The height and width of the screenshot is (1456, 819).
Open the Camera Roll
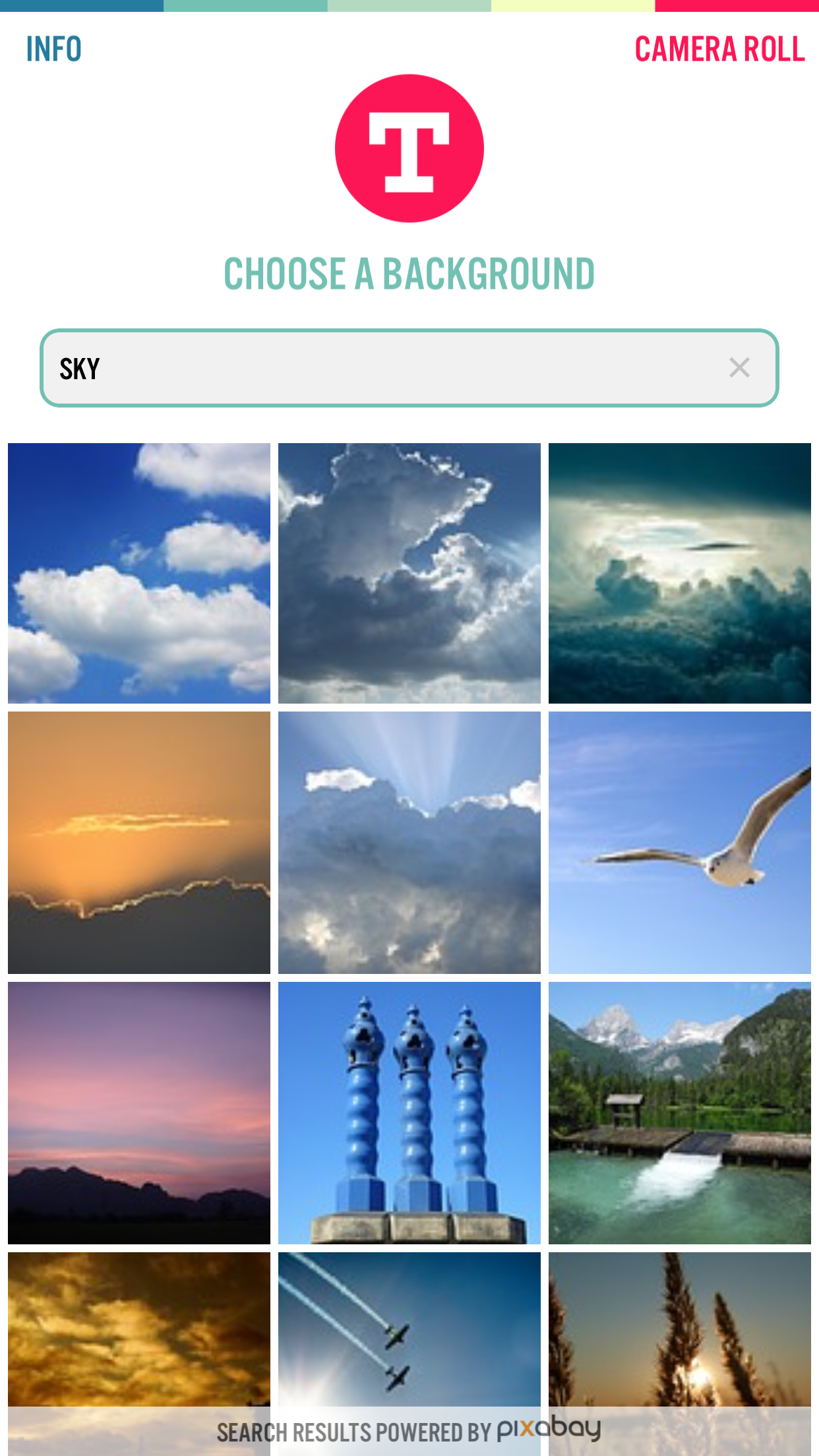(x=719, y=49)
